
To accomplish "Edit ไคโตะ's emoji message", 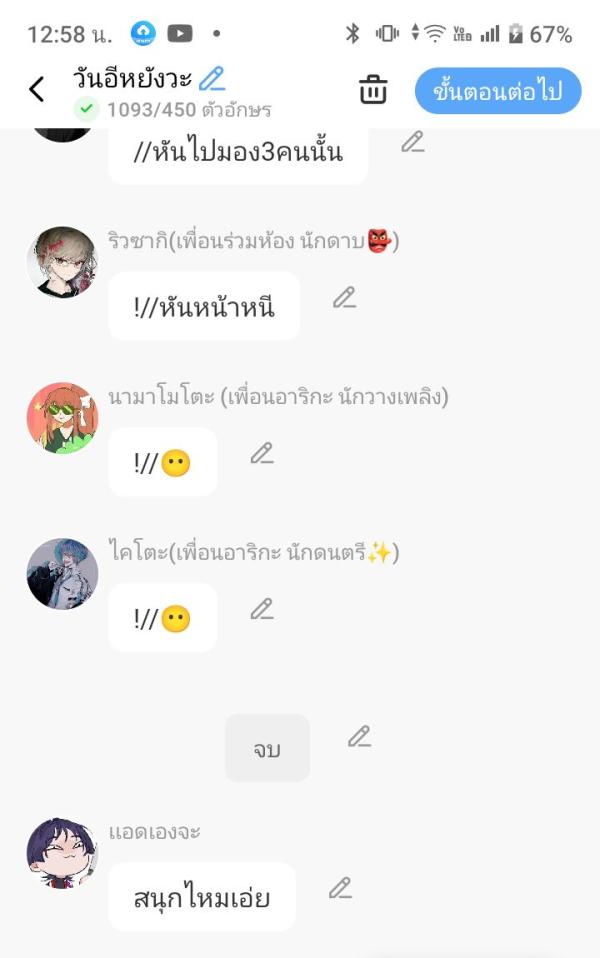I will coord(262,609).
